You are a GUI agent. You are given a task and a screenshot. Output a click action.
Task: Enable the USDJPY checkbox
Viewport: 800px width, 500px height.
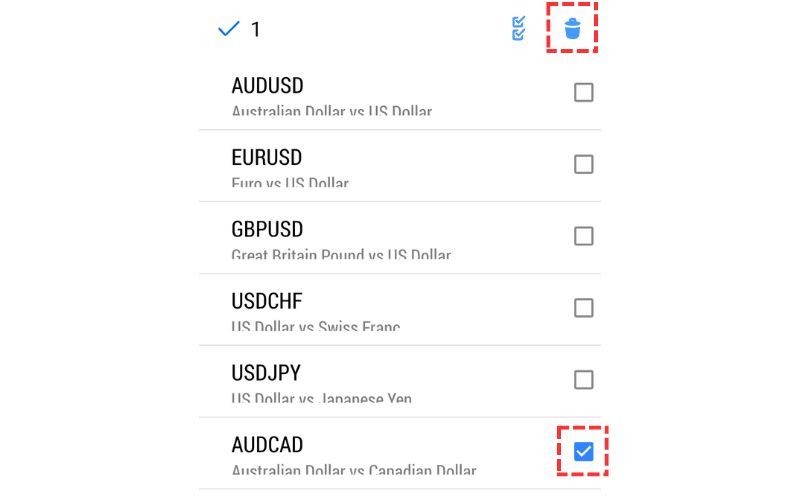click(x=584, y=381)
